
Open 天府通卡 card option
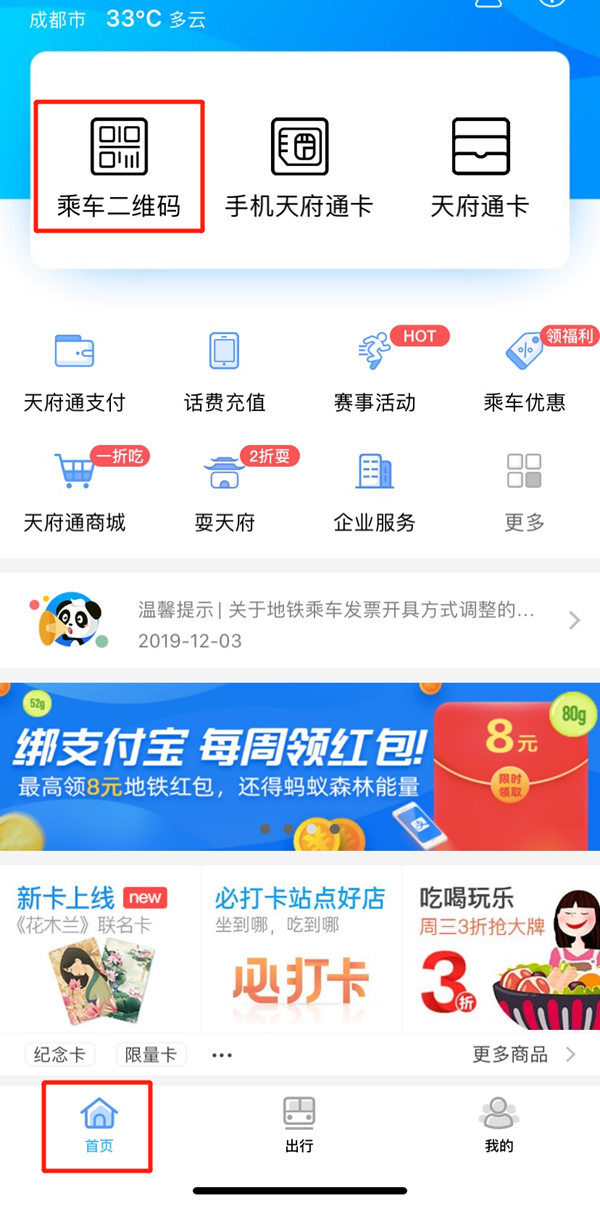[479, 166]
